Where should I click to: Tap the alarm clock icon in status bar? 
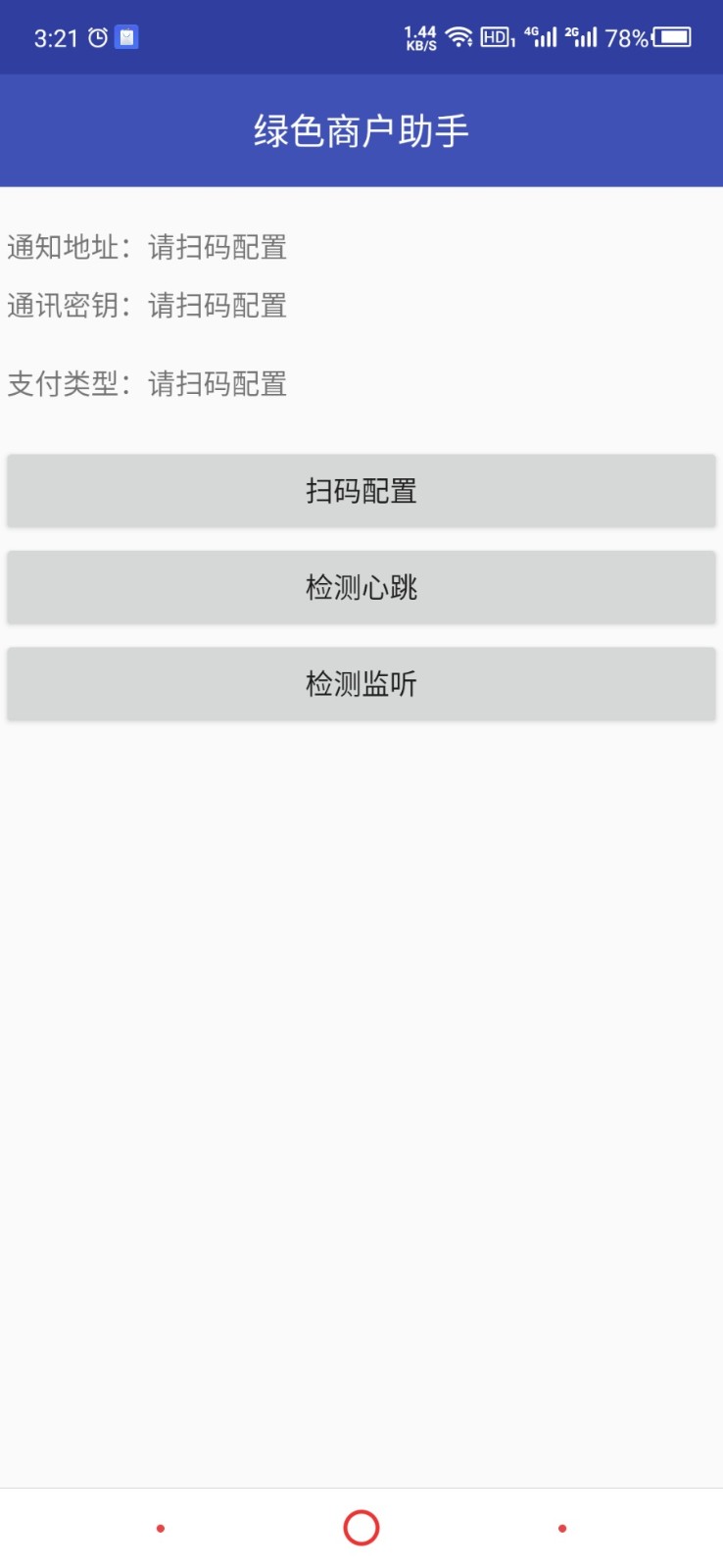[99, 36]
